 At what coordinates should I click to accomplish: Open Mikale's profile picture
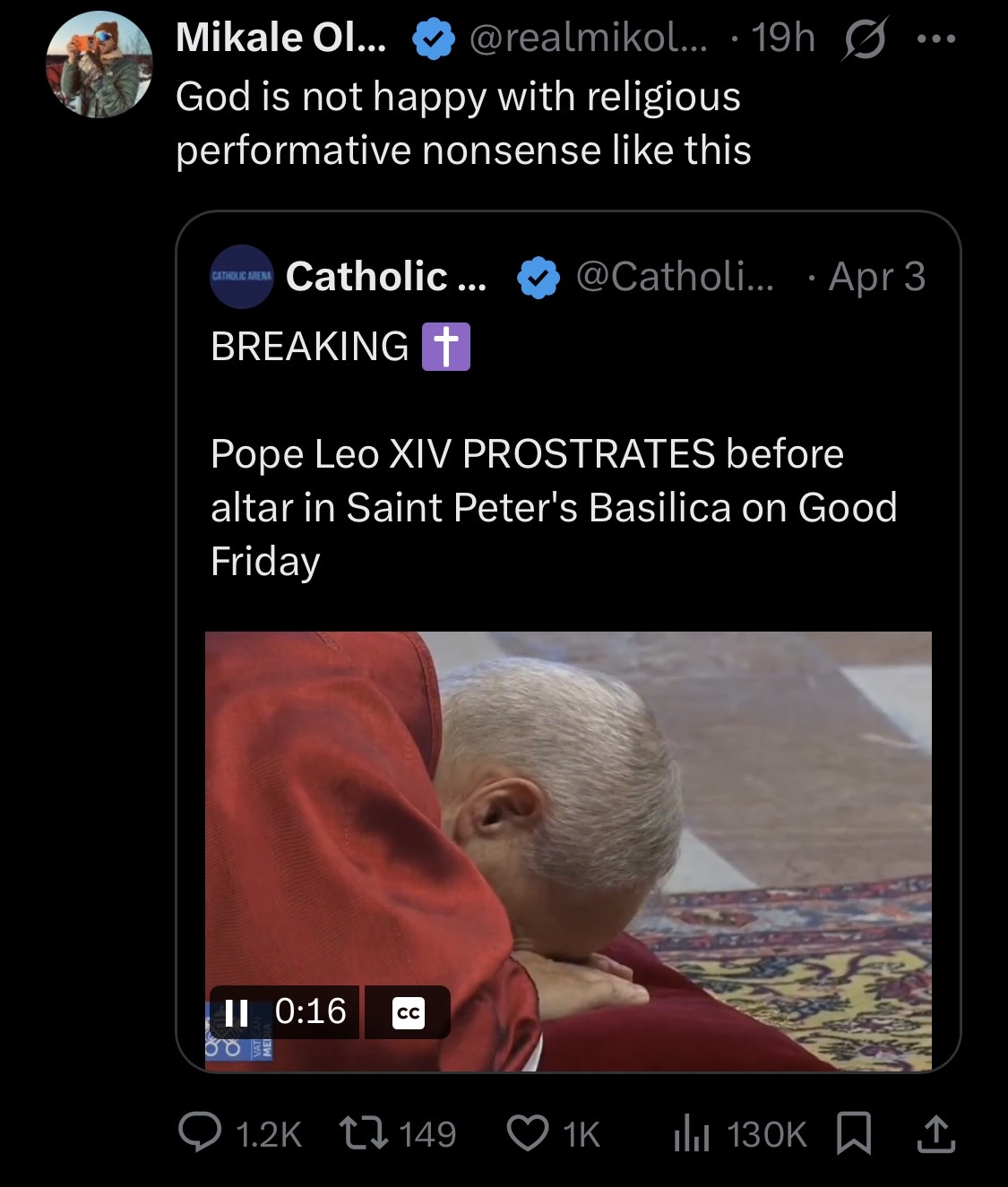[x=99, y=66]
